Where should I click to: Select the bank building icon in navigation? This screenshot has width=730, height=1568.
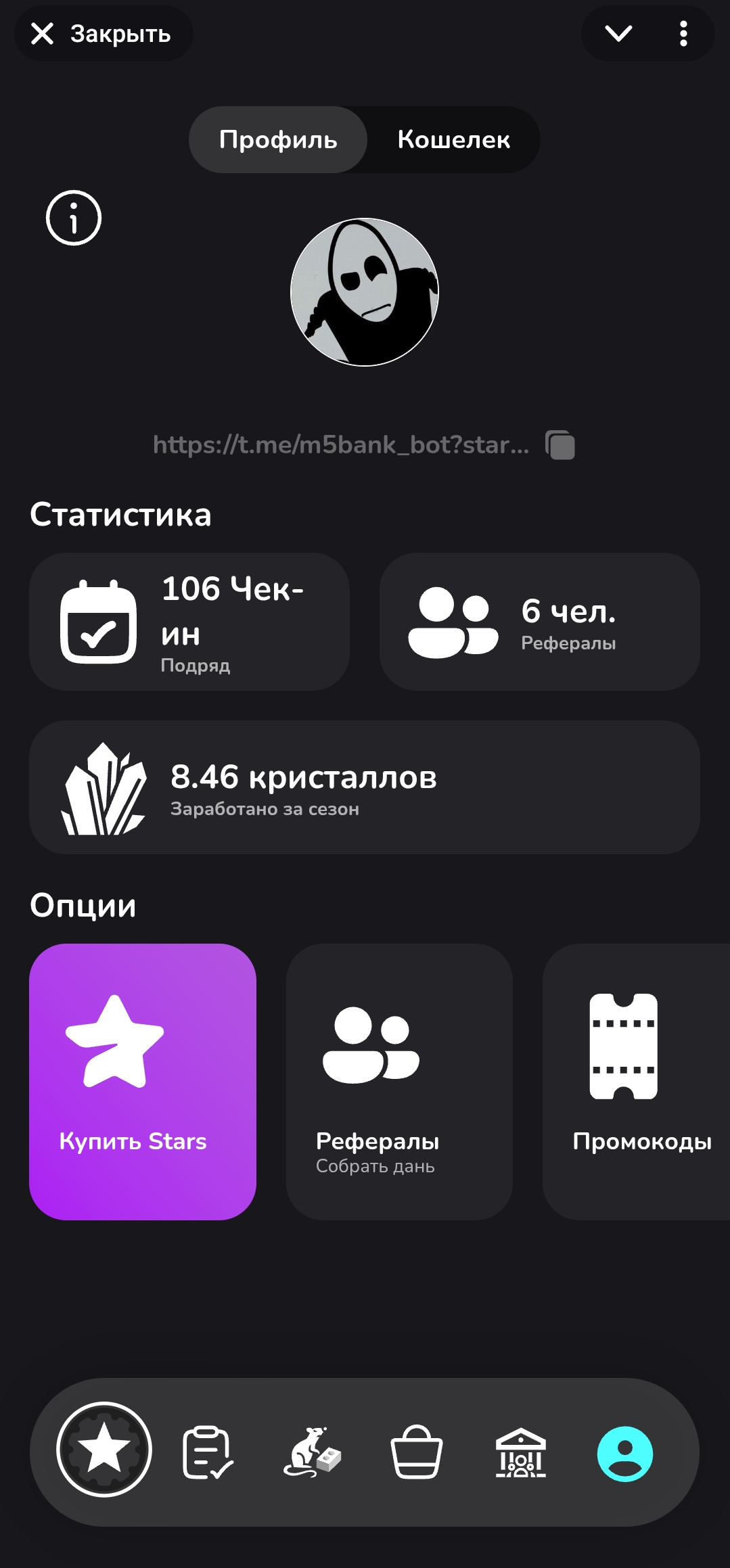pos(520,1461)
